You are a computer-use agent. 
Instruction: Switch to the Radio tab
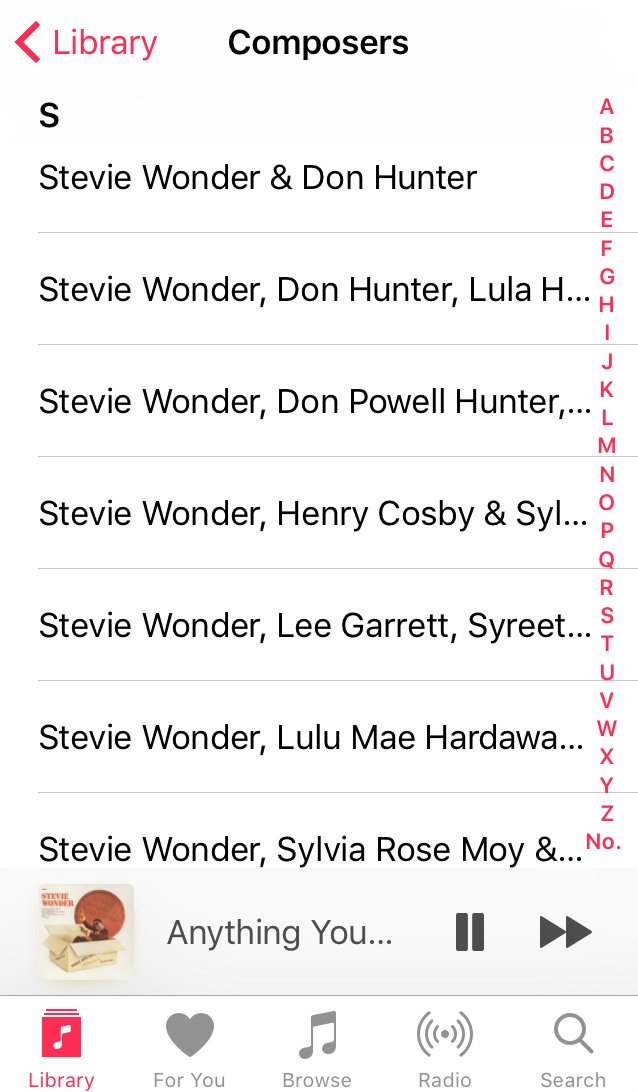[x=444, y=1050]
